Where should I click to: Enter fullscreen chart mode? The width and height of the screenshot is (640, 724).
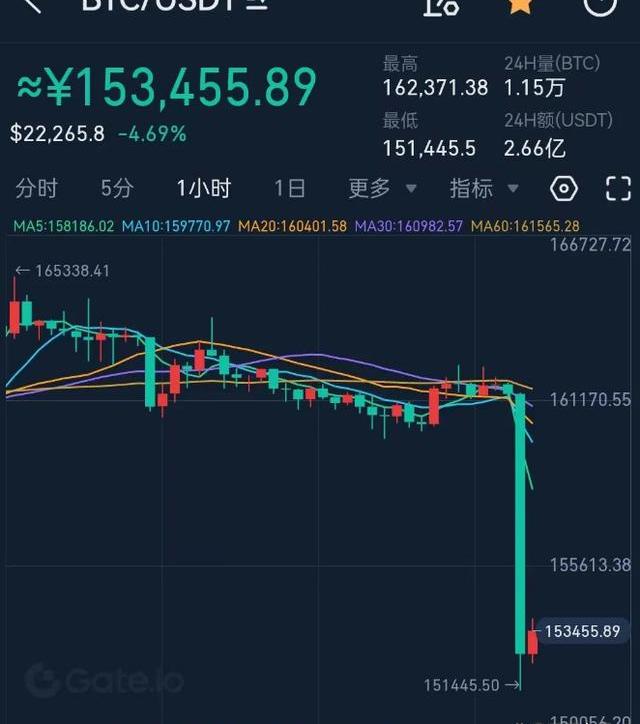[x=619, y=188]
